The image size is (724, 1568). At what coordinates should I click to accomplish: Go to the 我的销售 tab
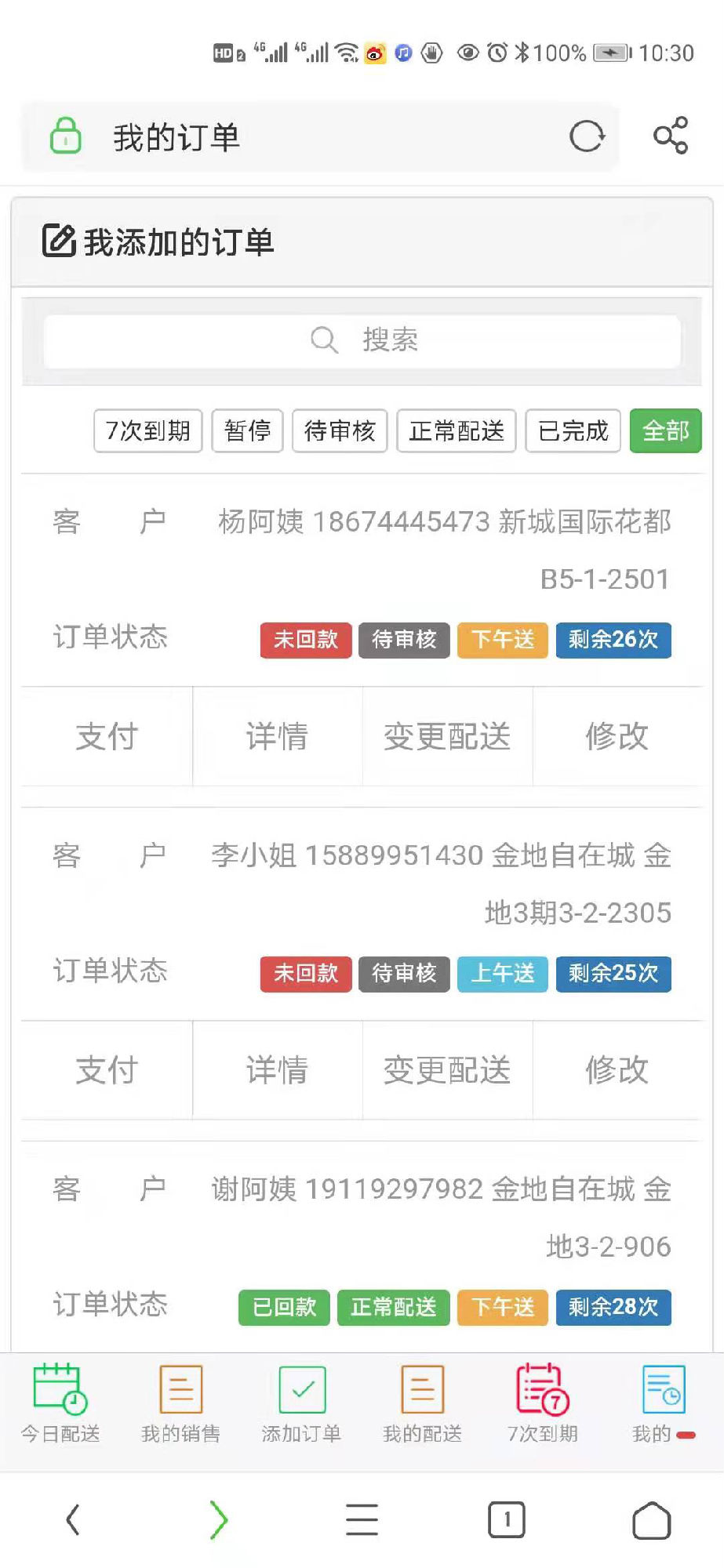[181, 1404]
